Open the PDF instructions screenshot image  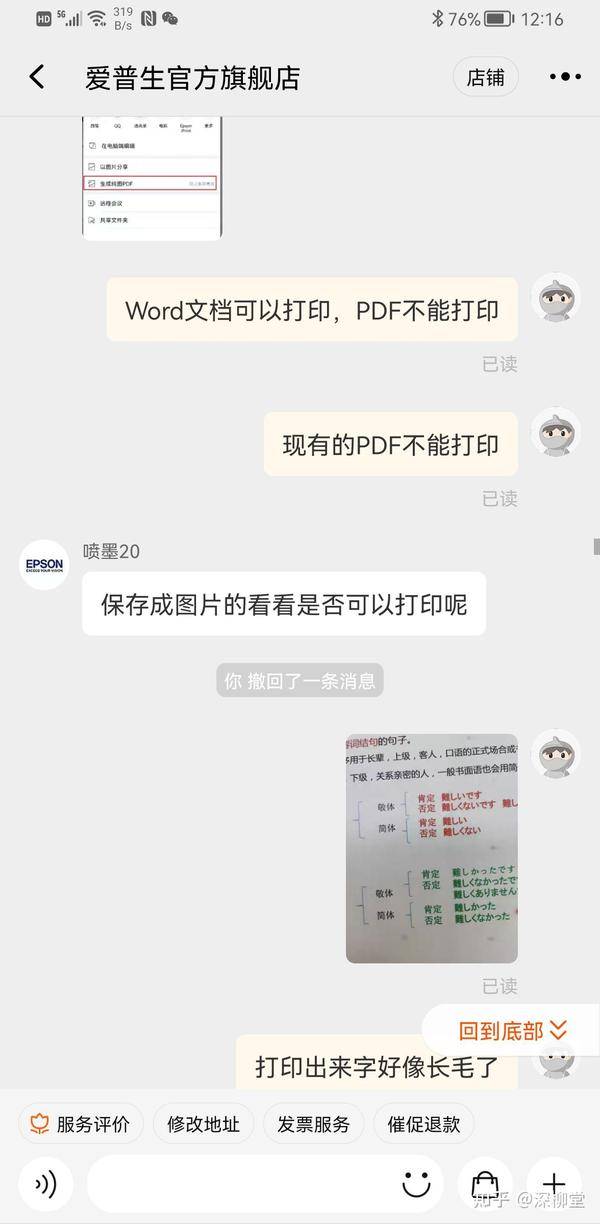click(152, 178)
